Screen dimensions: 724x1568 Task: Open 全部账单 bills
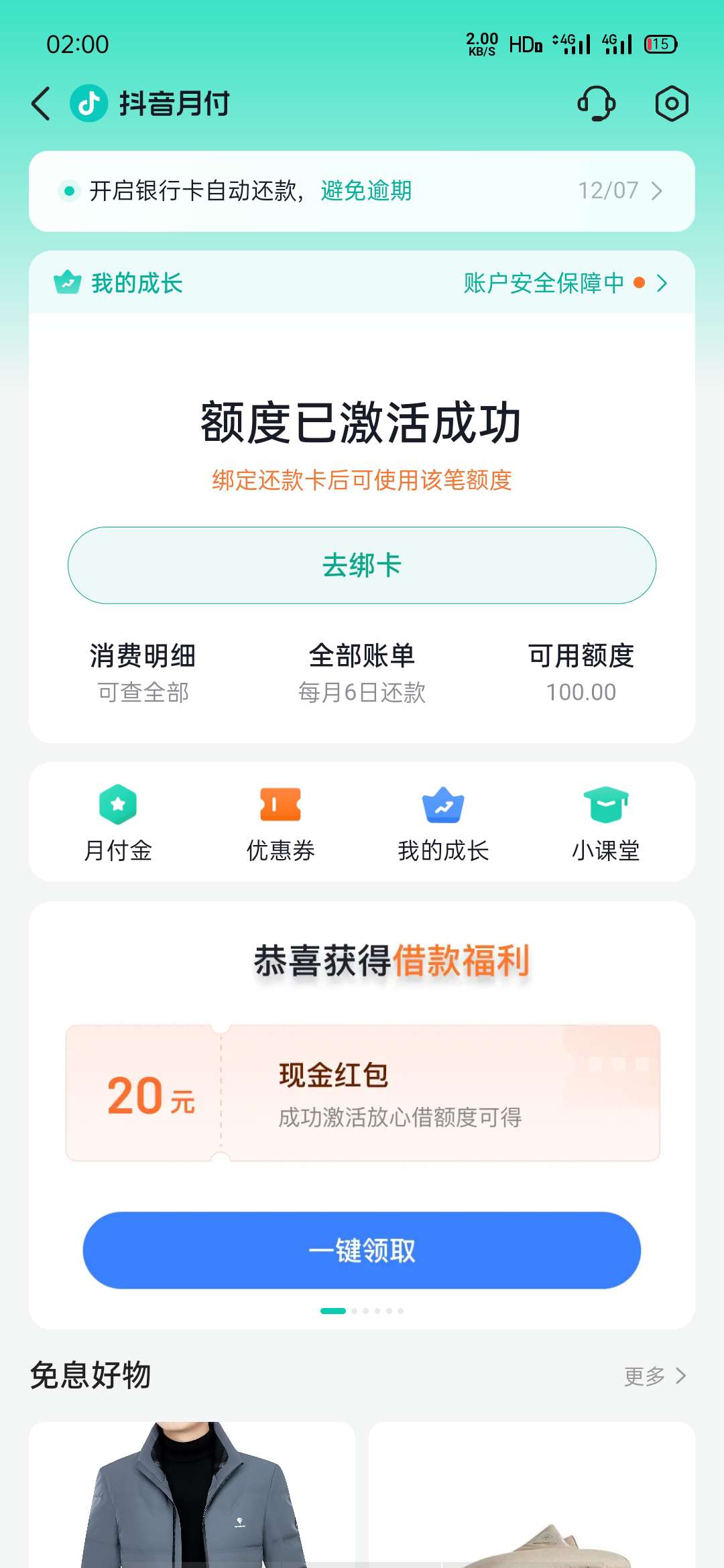pyautogui.click(x=362, y=672)
